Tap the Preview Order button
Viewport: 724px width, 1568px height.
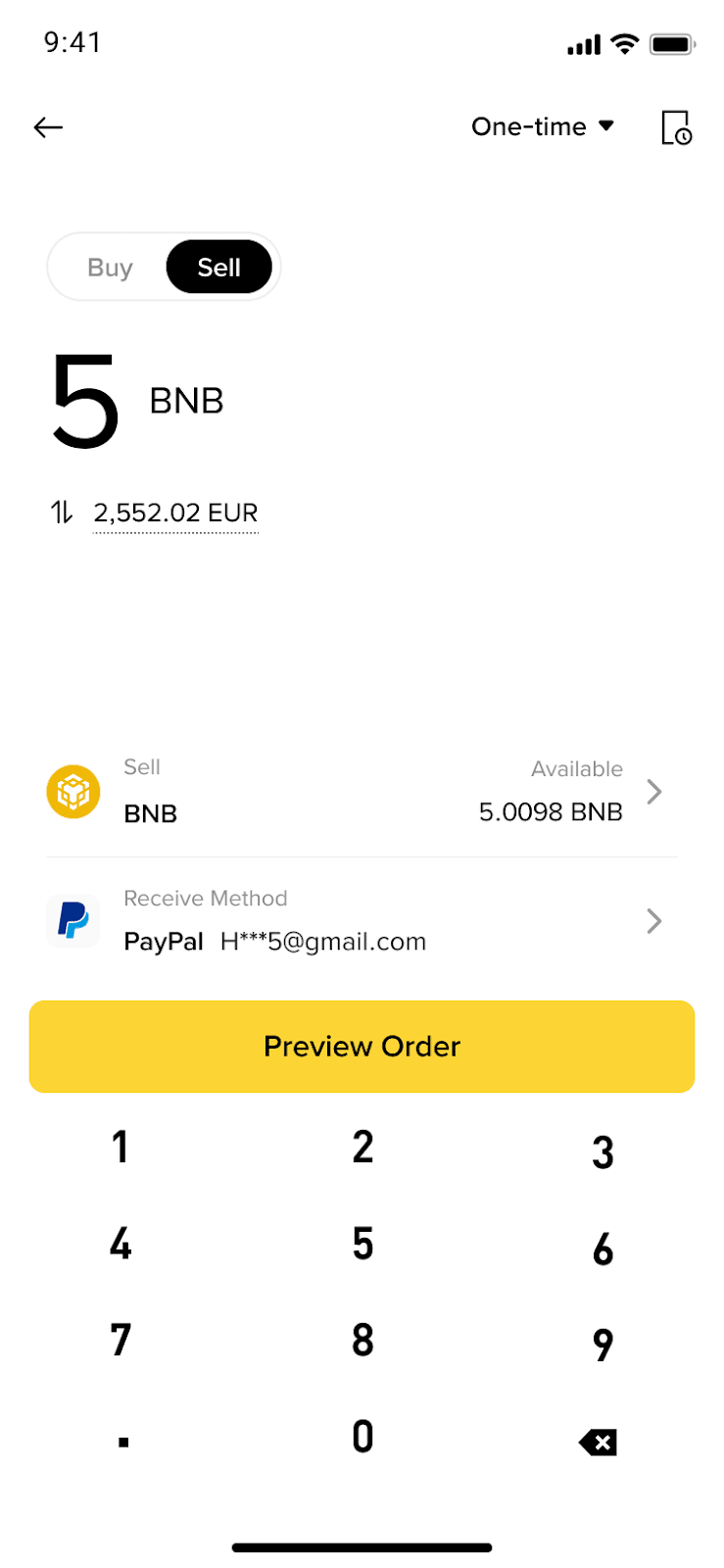click(x=362, y=1047)
